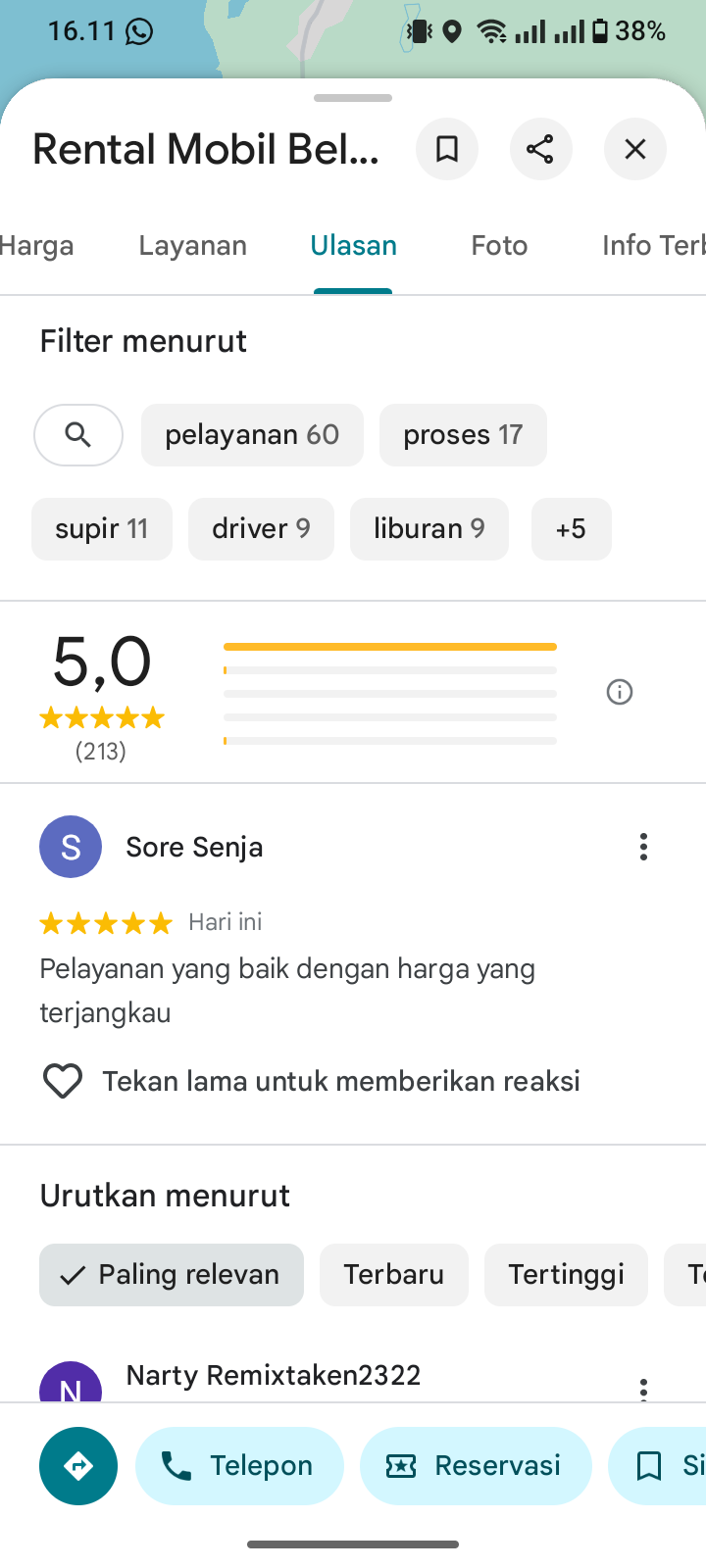706x1568 pixels.
Task: Apply the liburan review filter
Action: coord(429,528)
